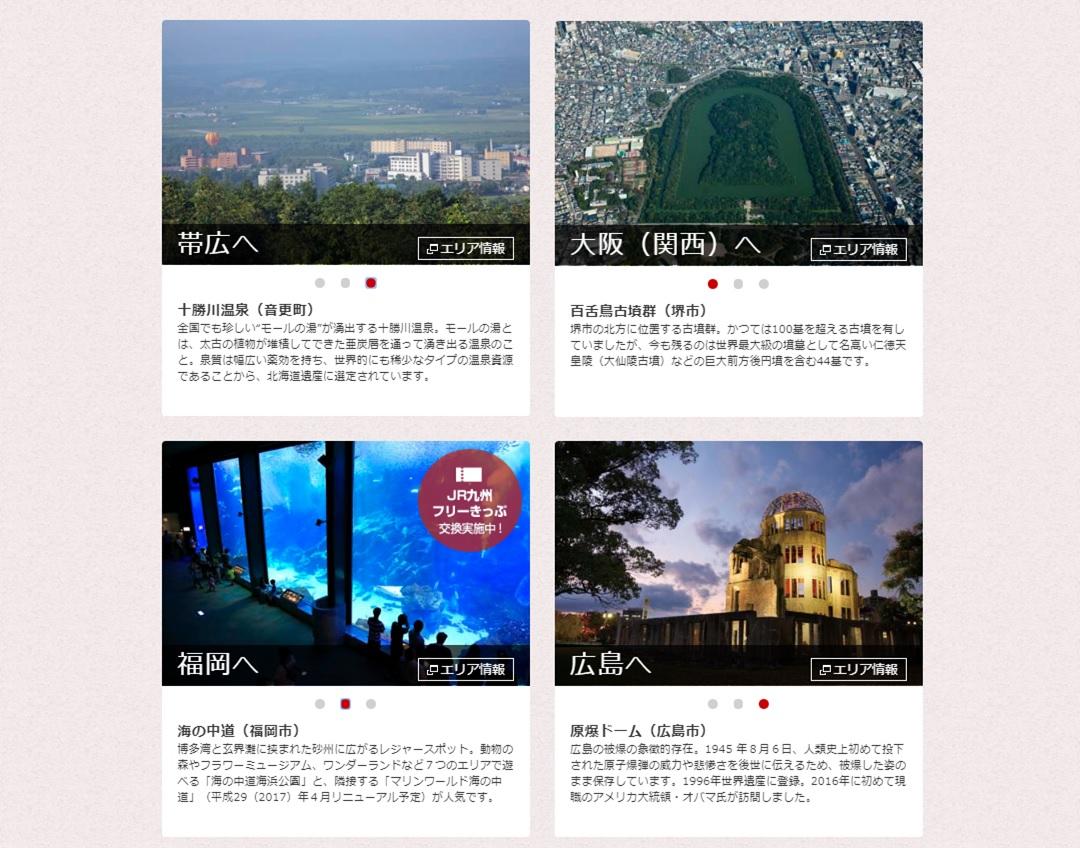
Task: Select the first slide dot under 帯広
Action: click(320, 283)
